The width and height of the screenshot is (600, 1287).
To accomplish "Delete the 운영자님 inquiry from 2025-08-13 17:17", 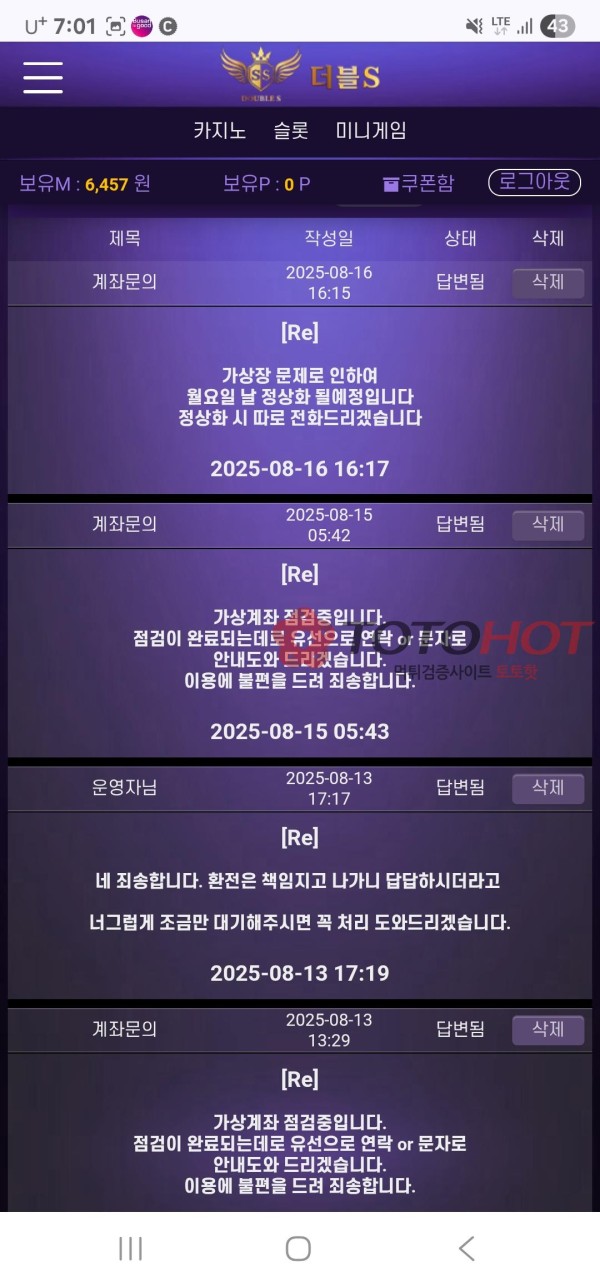I will (x=548, y=788).
